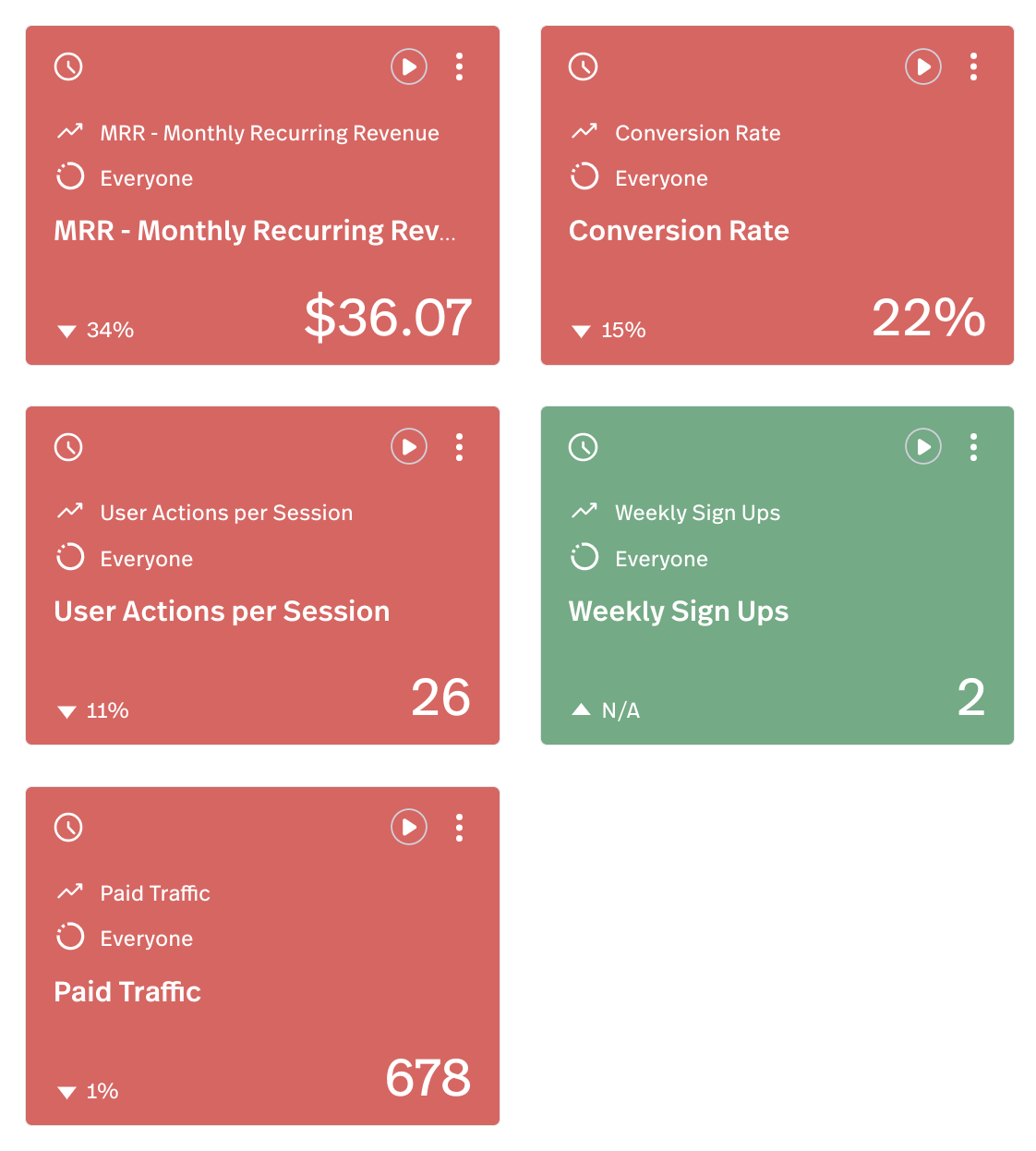Click the clock icon on the Paid Traffic card

click(x=68, y=828)
